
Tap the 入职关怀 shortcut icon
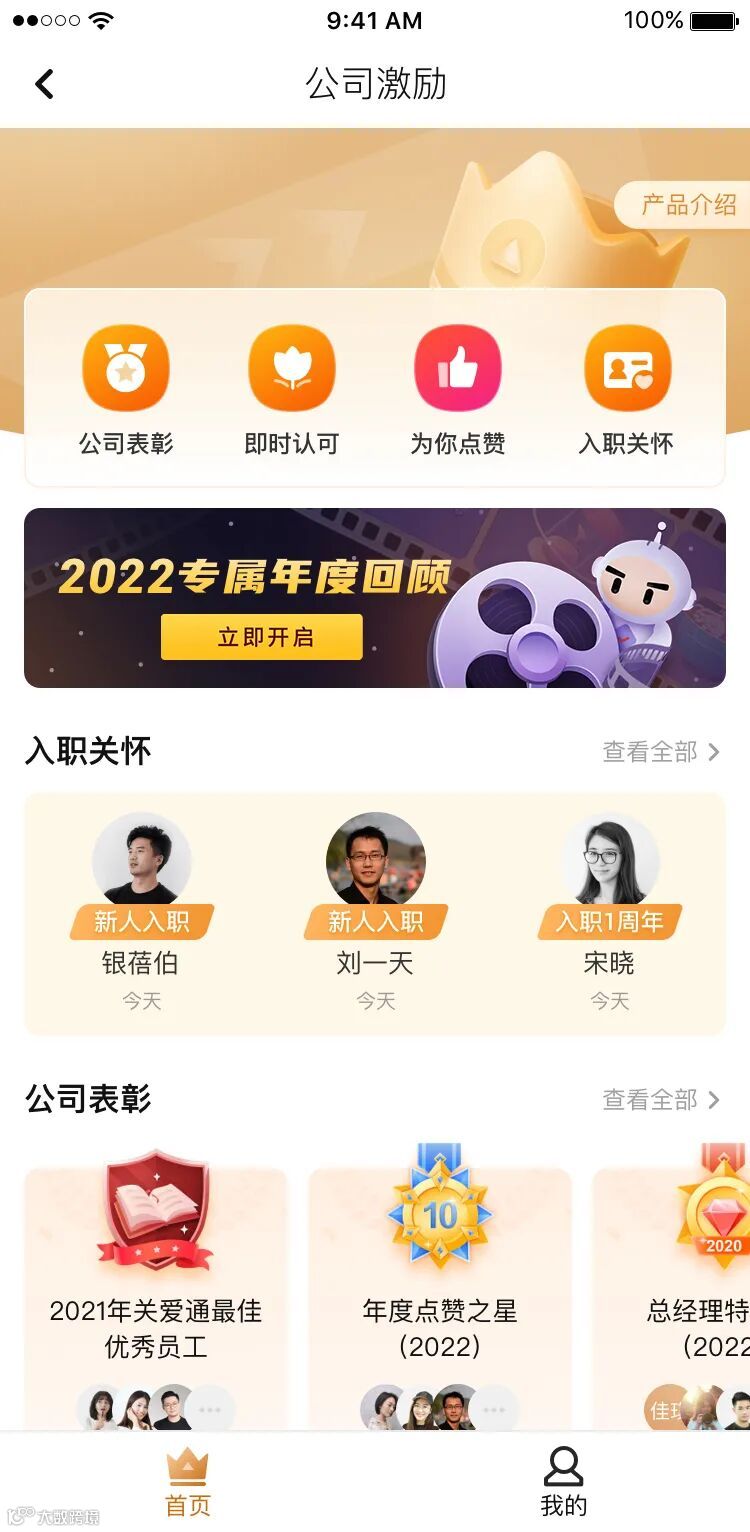(627, 369)
